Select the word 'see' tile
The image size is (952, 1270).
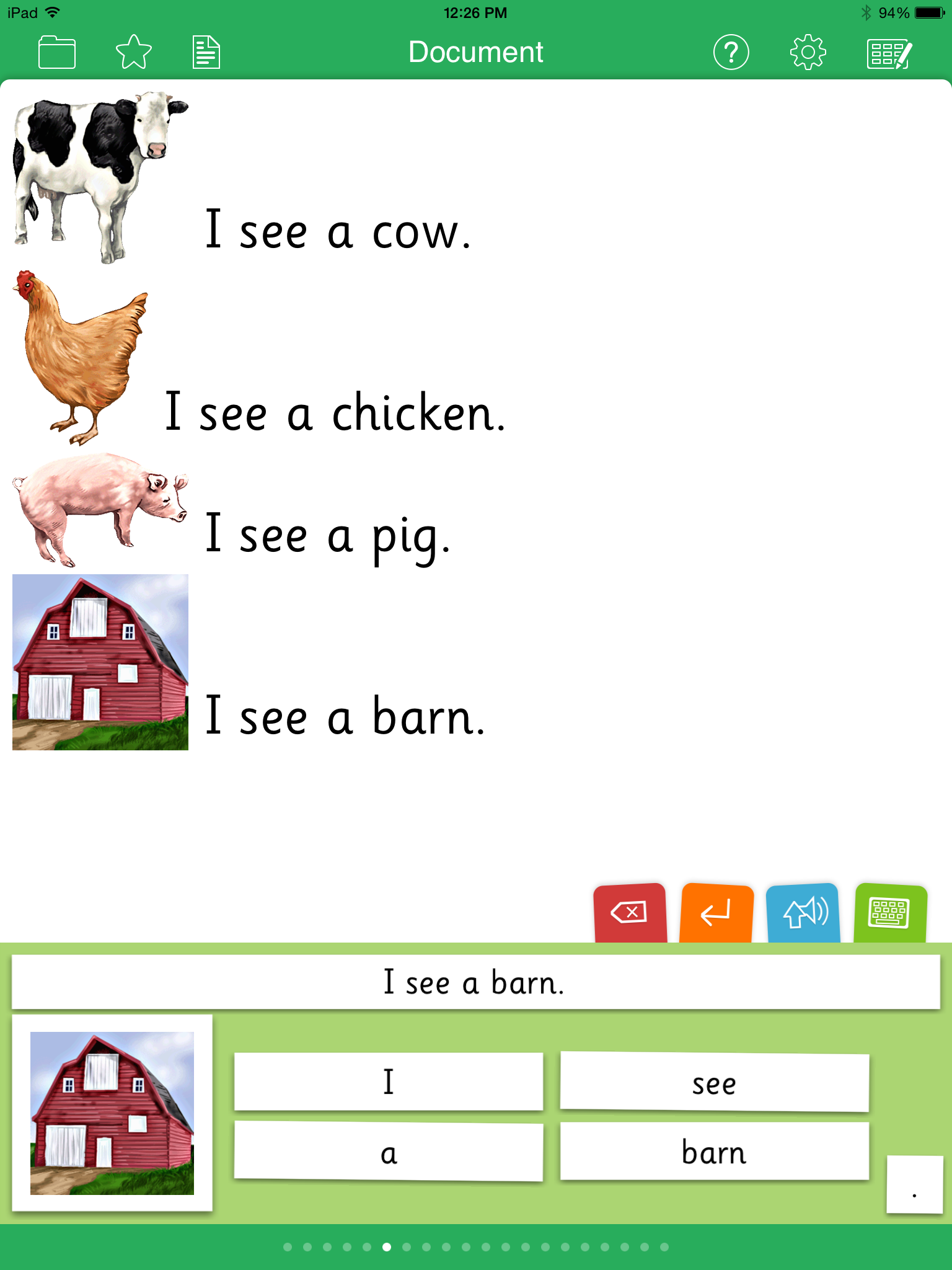point(714,1083)
